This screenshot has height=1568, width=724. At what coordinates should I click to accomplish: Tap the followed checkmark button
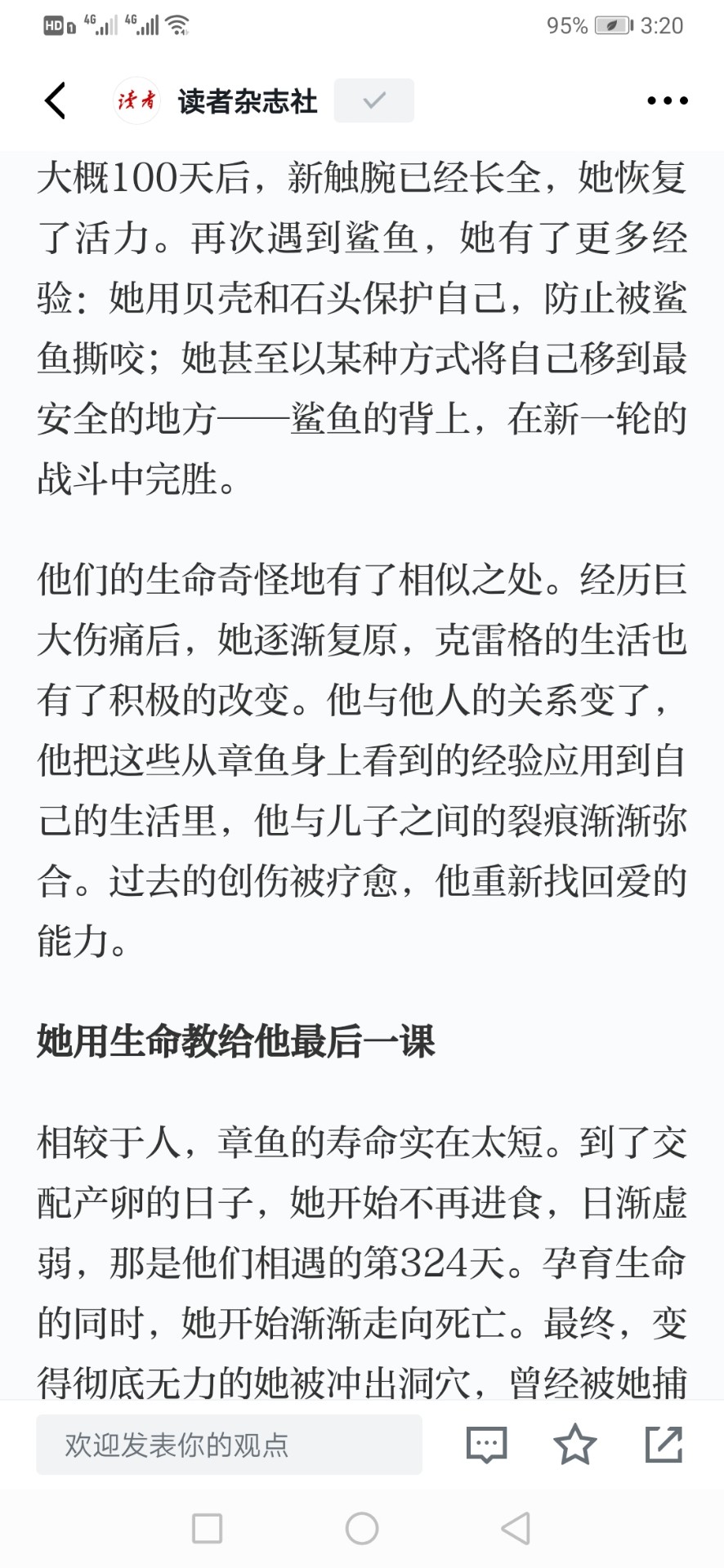coord(374,100)
